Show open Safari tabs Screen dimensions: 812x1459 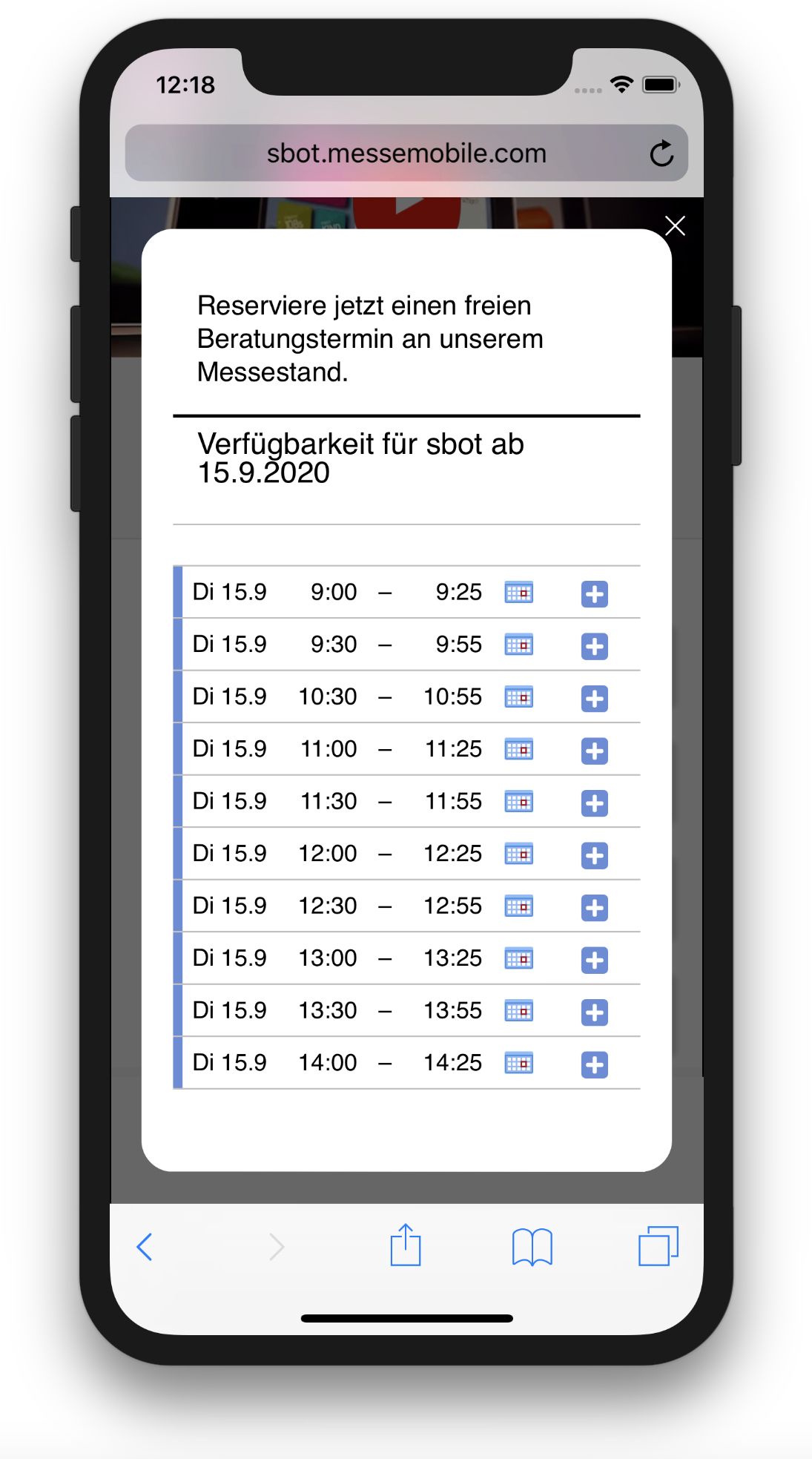pyautogui.click(x=658, y=1246)
